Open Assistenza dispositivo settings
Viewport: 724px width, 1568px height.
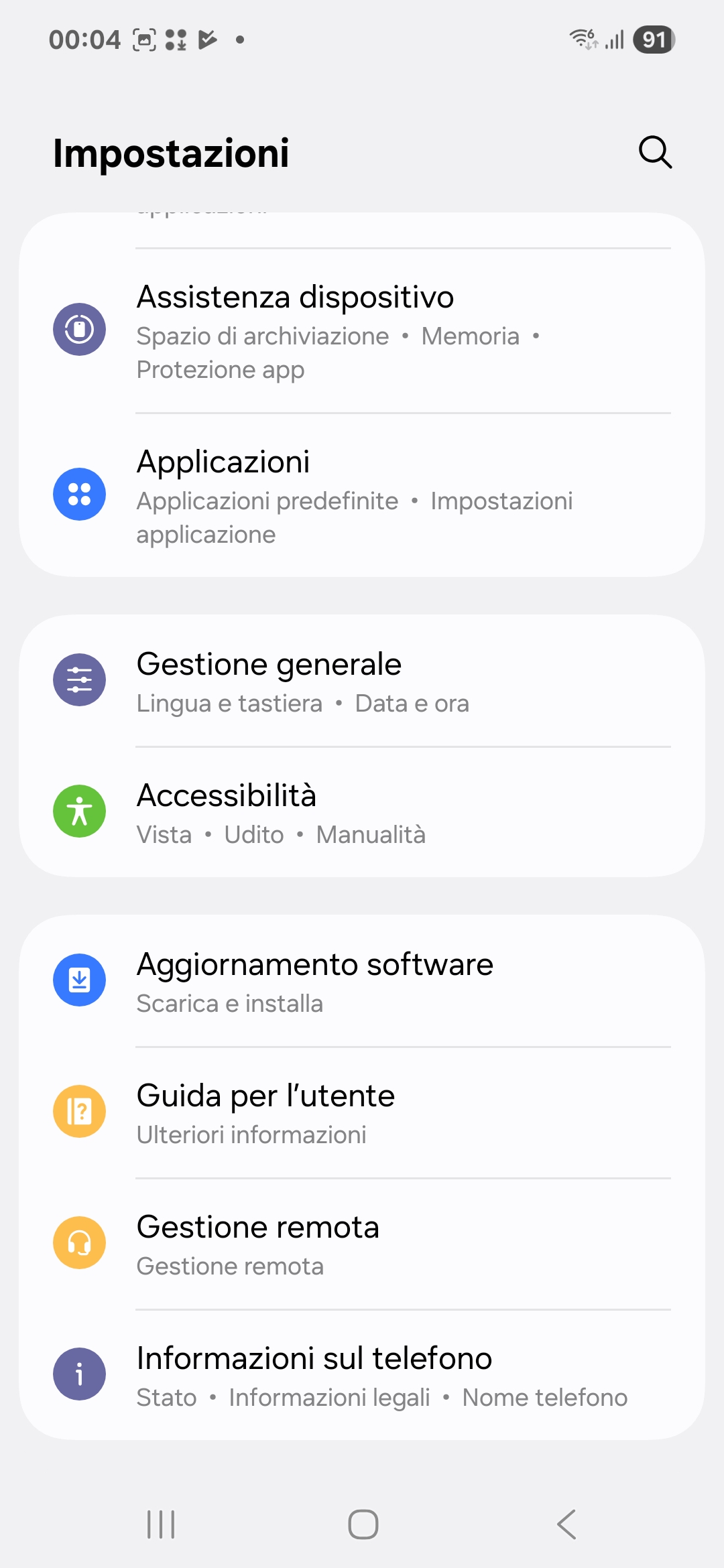click(x=362, y=330)
